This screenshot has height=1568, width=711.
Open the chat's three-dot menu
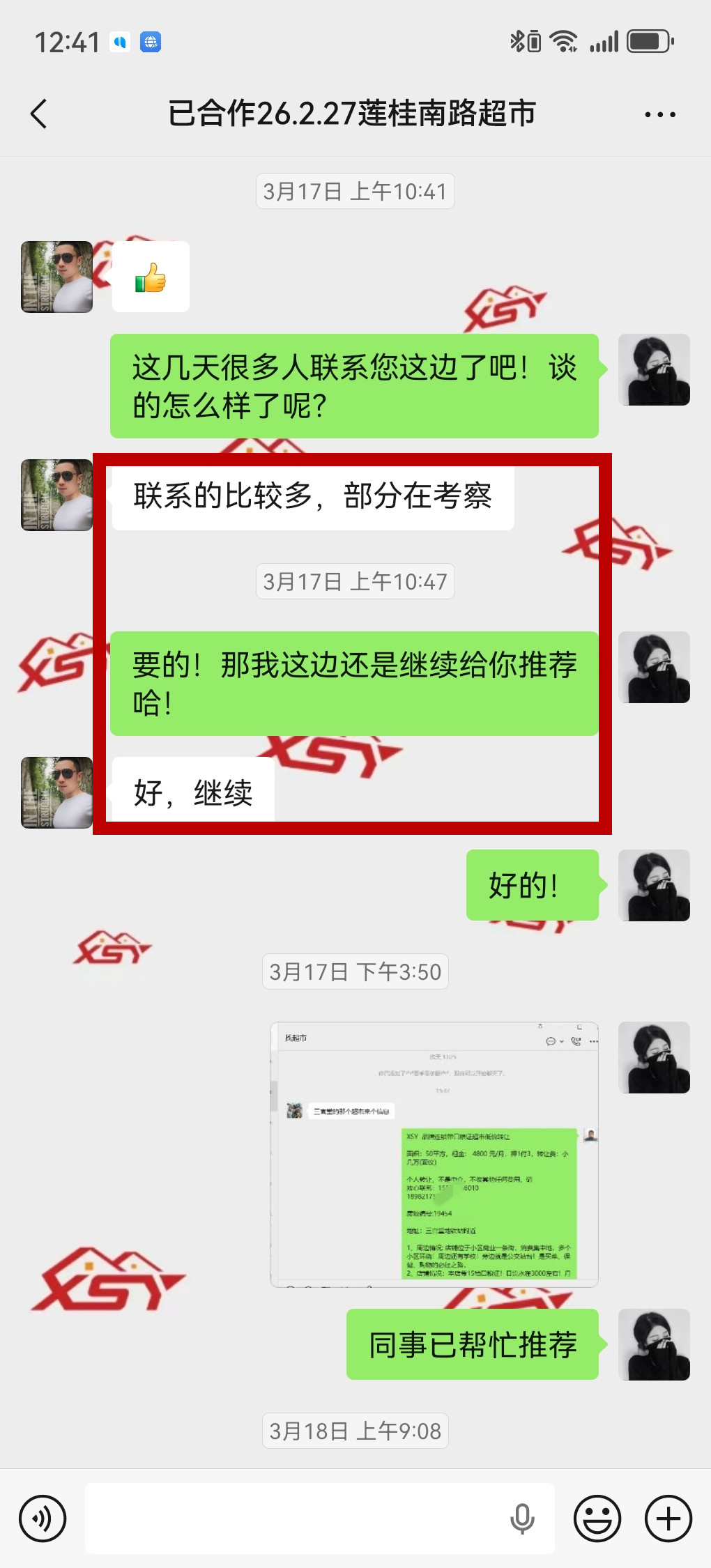click(x=659, y=114)
